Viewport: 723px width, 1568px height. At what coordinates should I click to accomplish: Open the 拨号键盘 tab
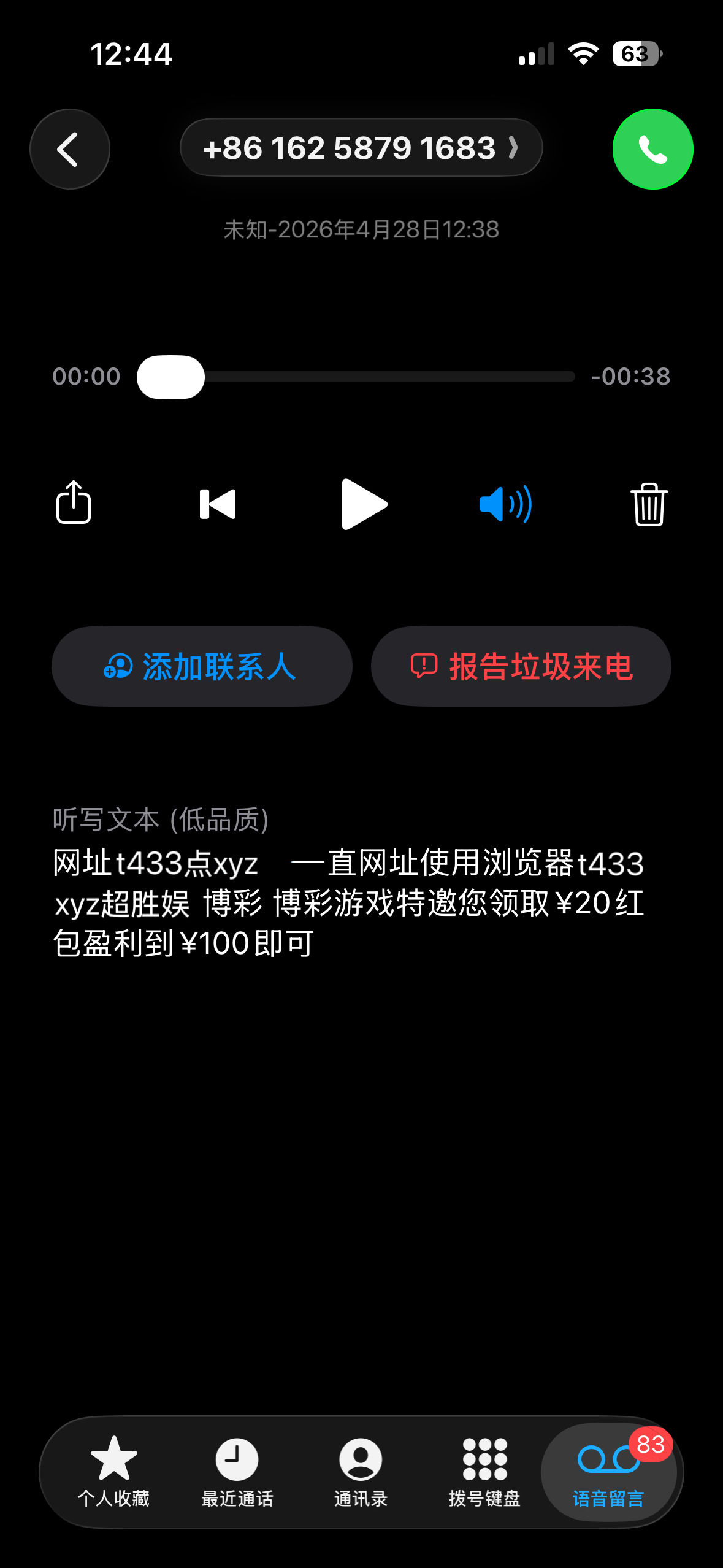pos(484,1472)
